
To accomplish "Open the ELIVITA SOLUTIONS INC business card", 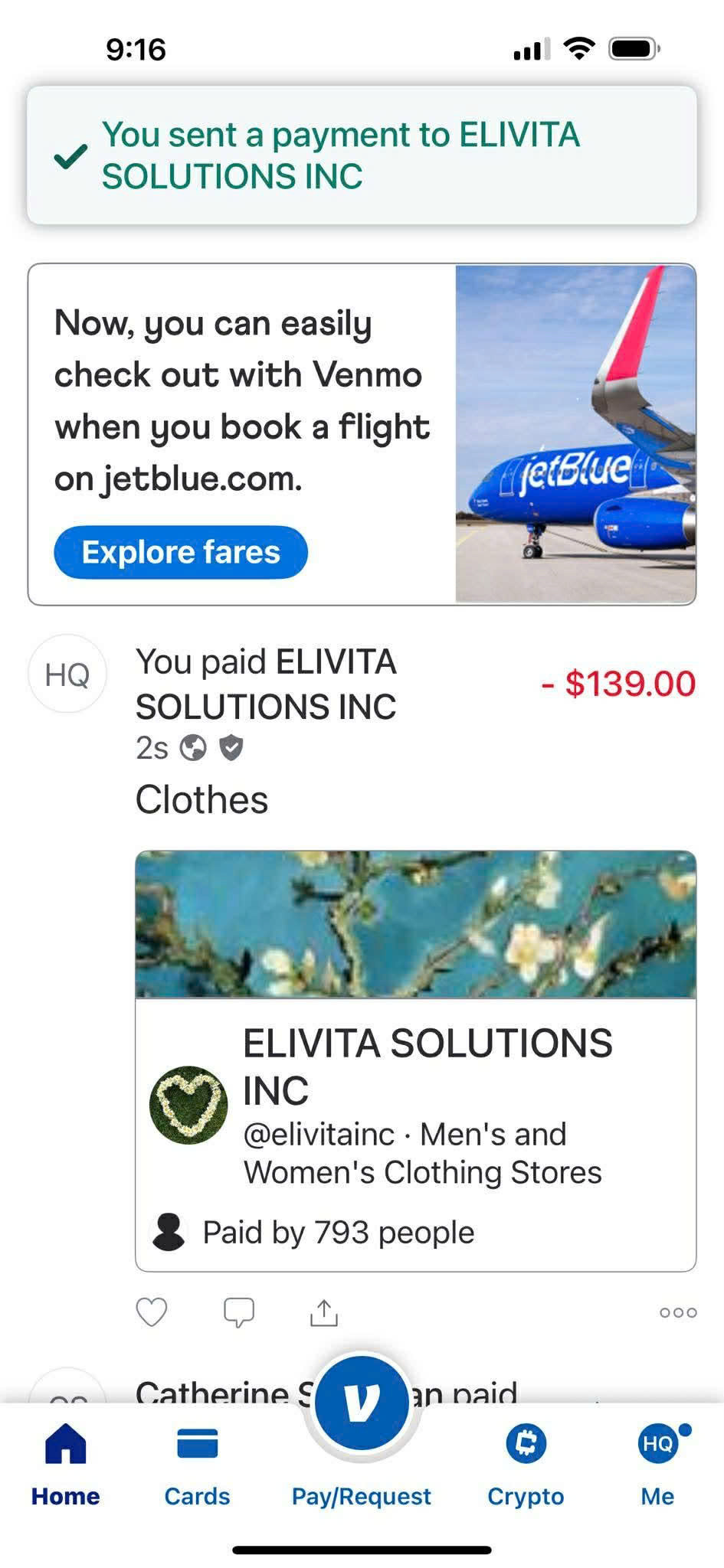I will [416, 1061].
